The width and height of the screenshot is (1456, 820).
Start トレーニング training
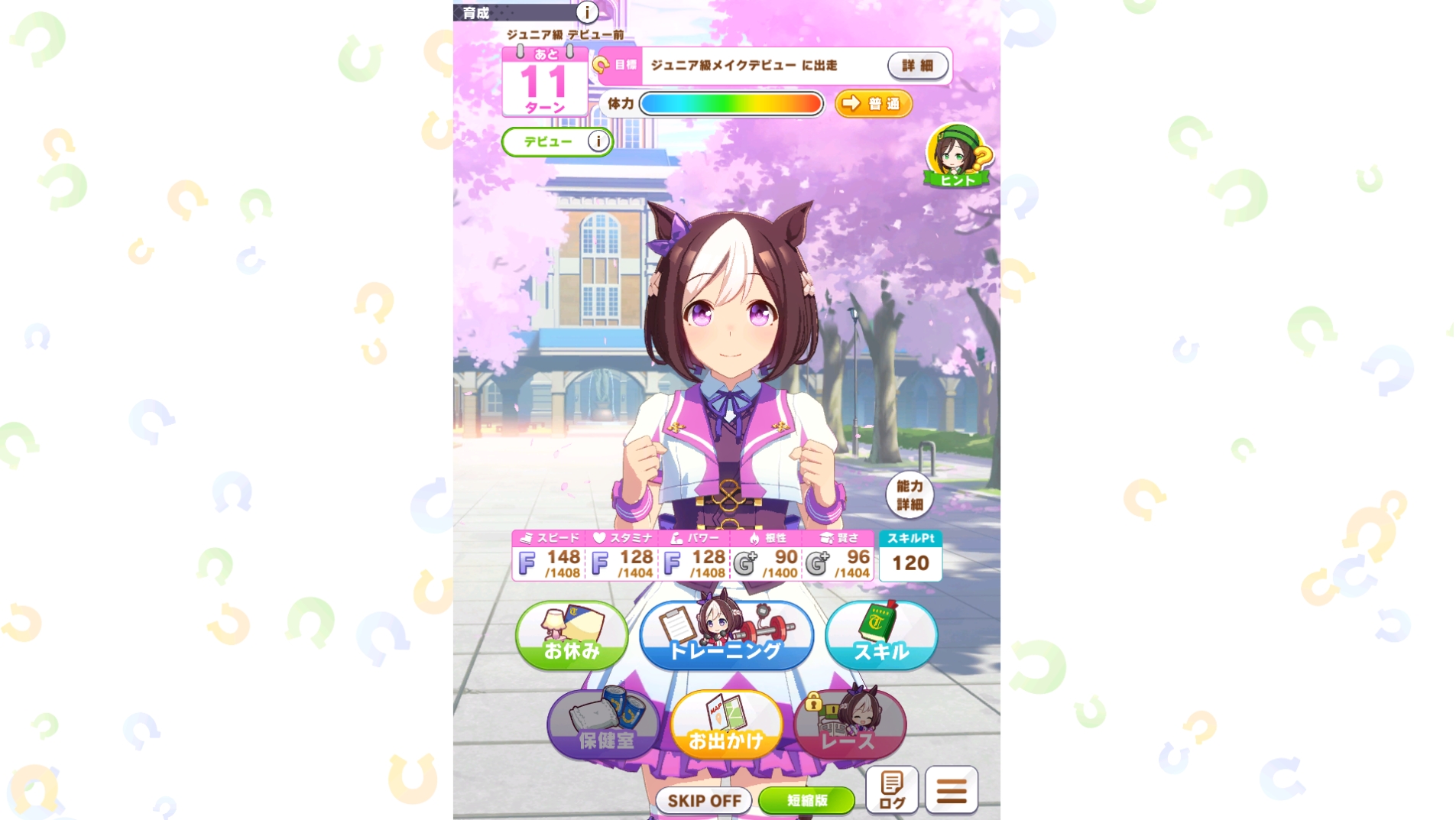726,634
